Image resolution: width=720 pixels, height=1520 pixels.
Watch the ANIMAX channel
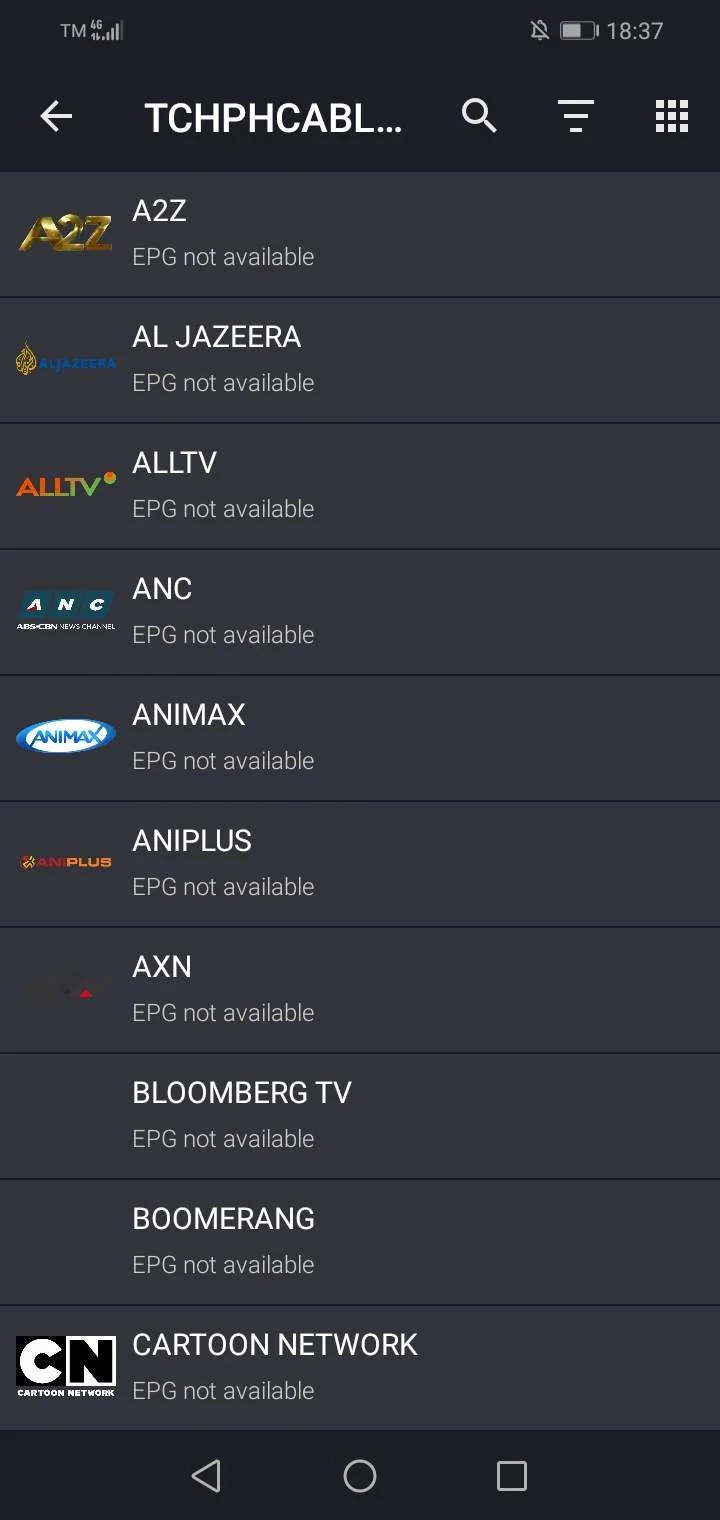tap(360, 739)
